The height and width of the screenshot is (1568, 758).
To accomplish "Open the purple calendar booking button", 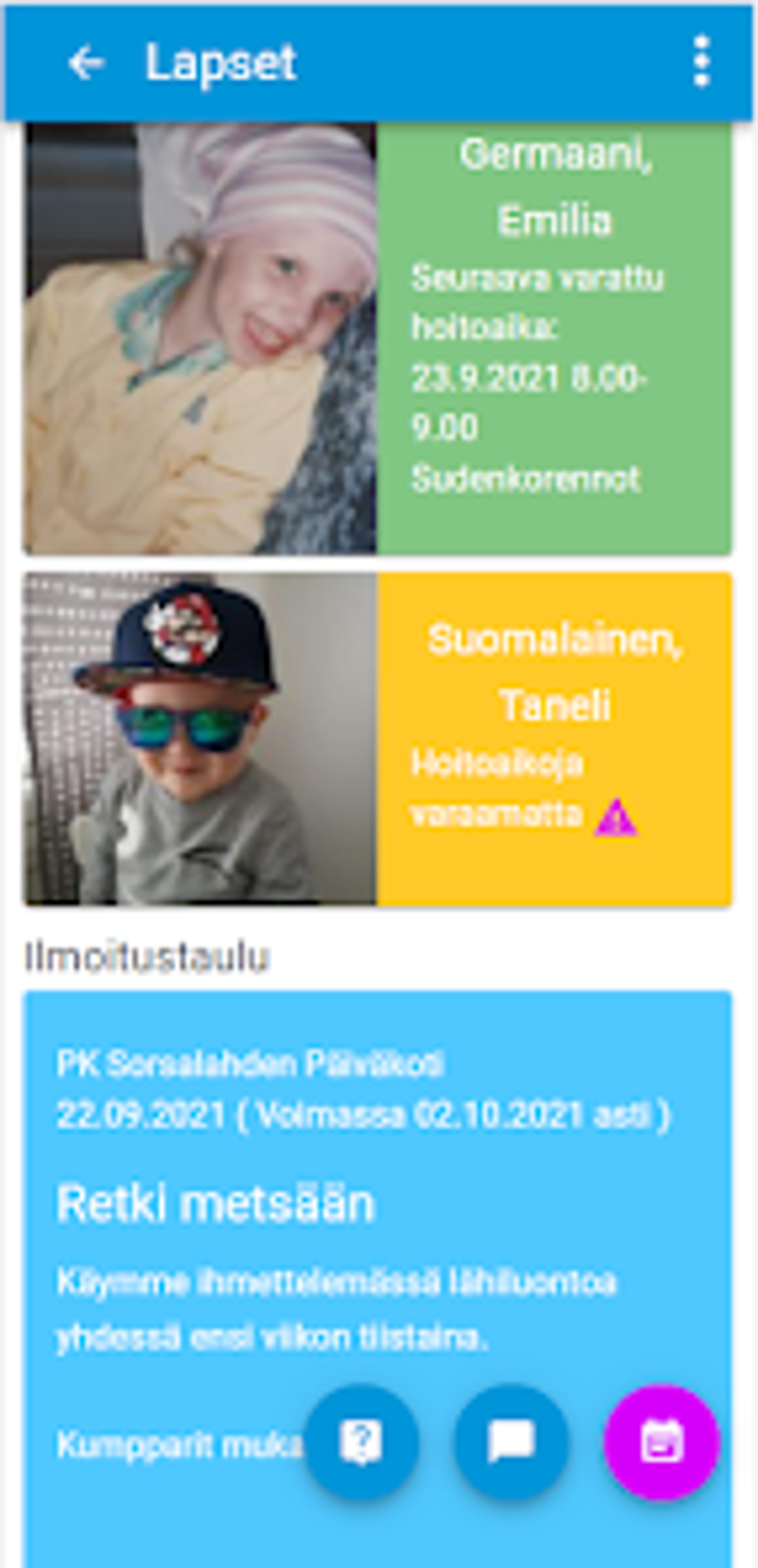I will point(661,1442).
